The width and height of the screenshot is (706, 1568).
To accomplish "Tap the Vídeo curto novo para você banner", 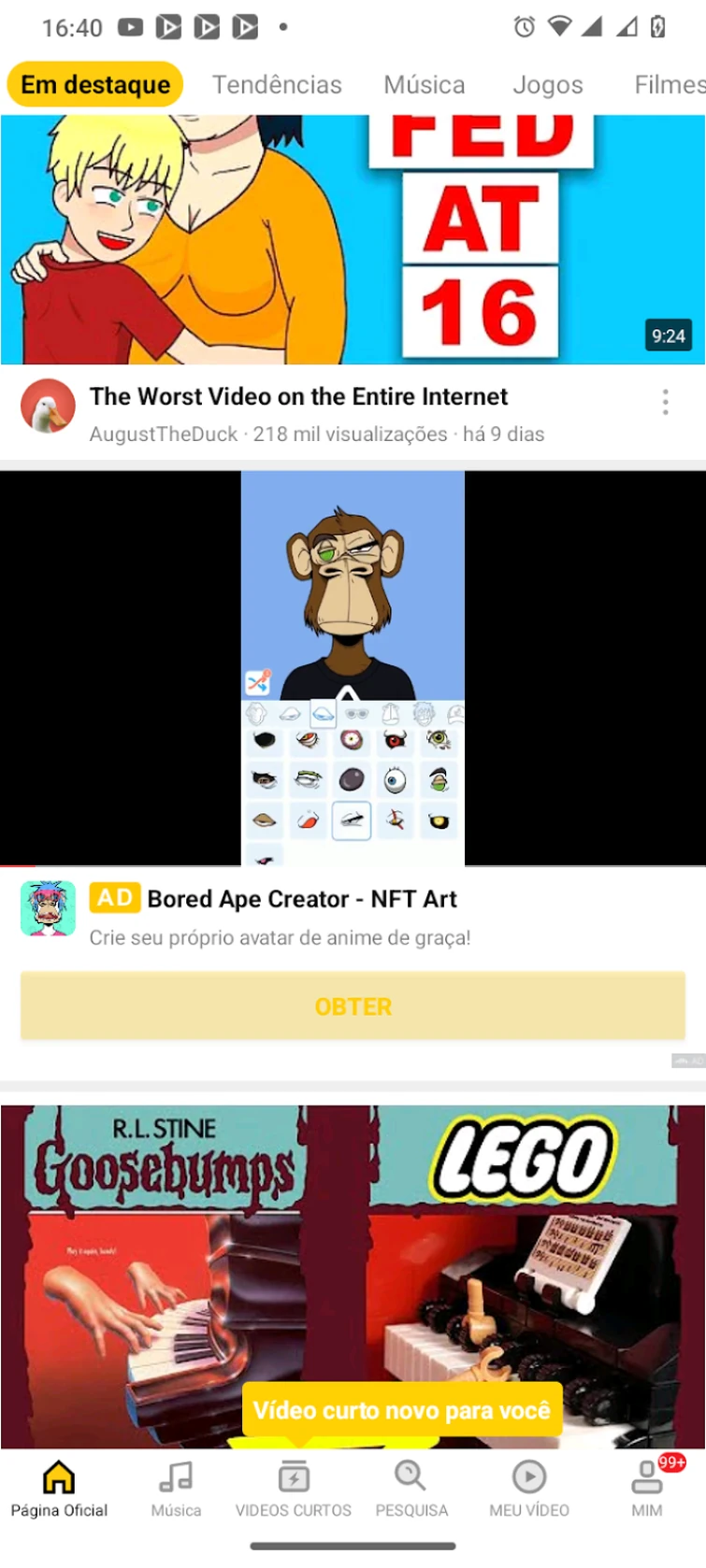I will tap(402, 1409).
